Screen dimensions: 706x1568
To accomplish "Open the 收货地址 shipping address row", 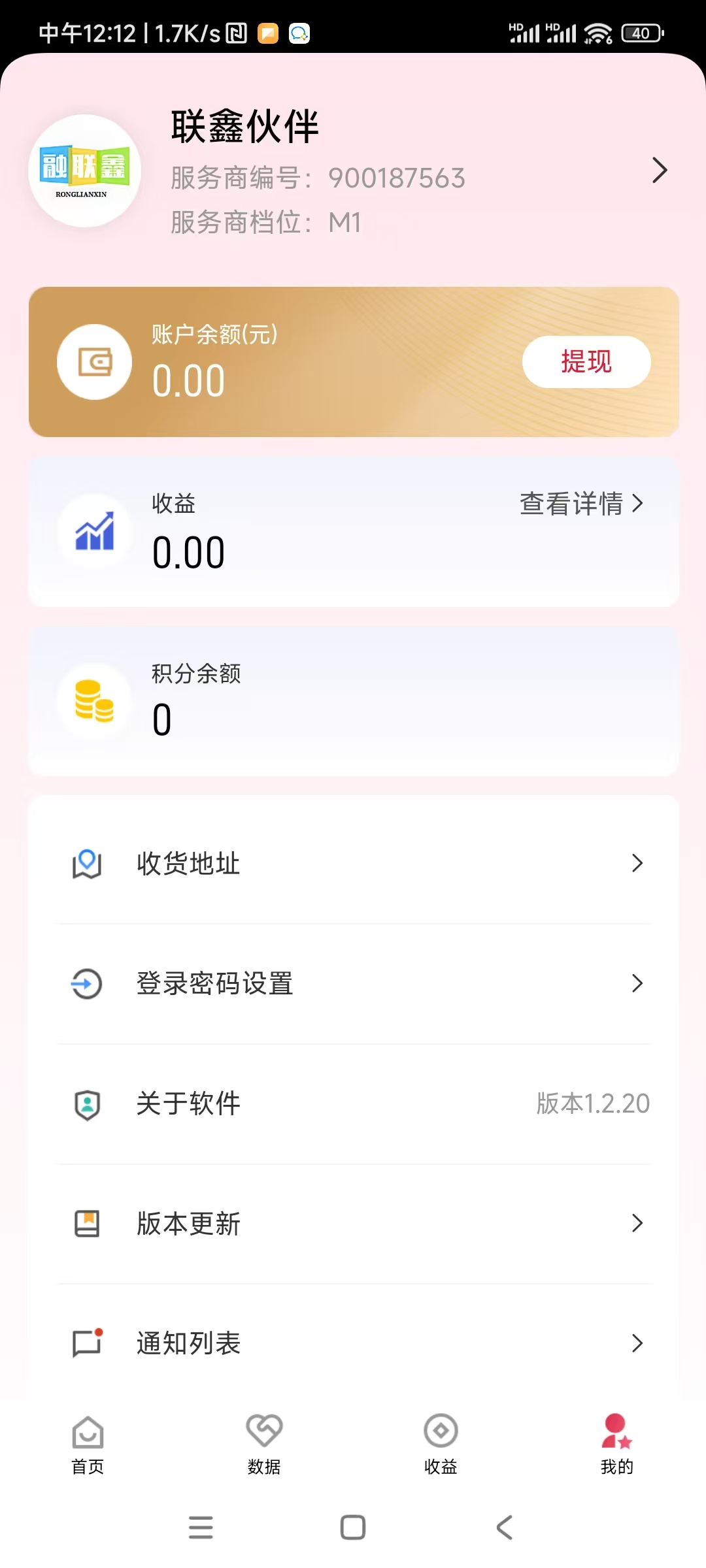I will tap(353, 864).
